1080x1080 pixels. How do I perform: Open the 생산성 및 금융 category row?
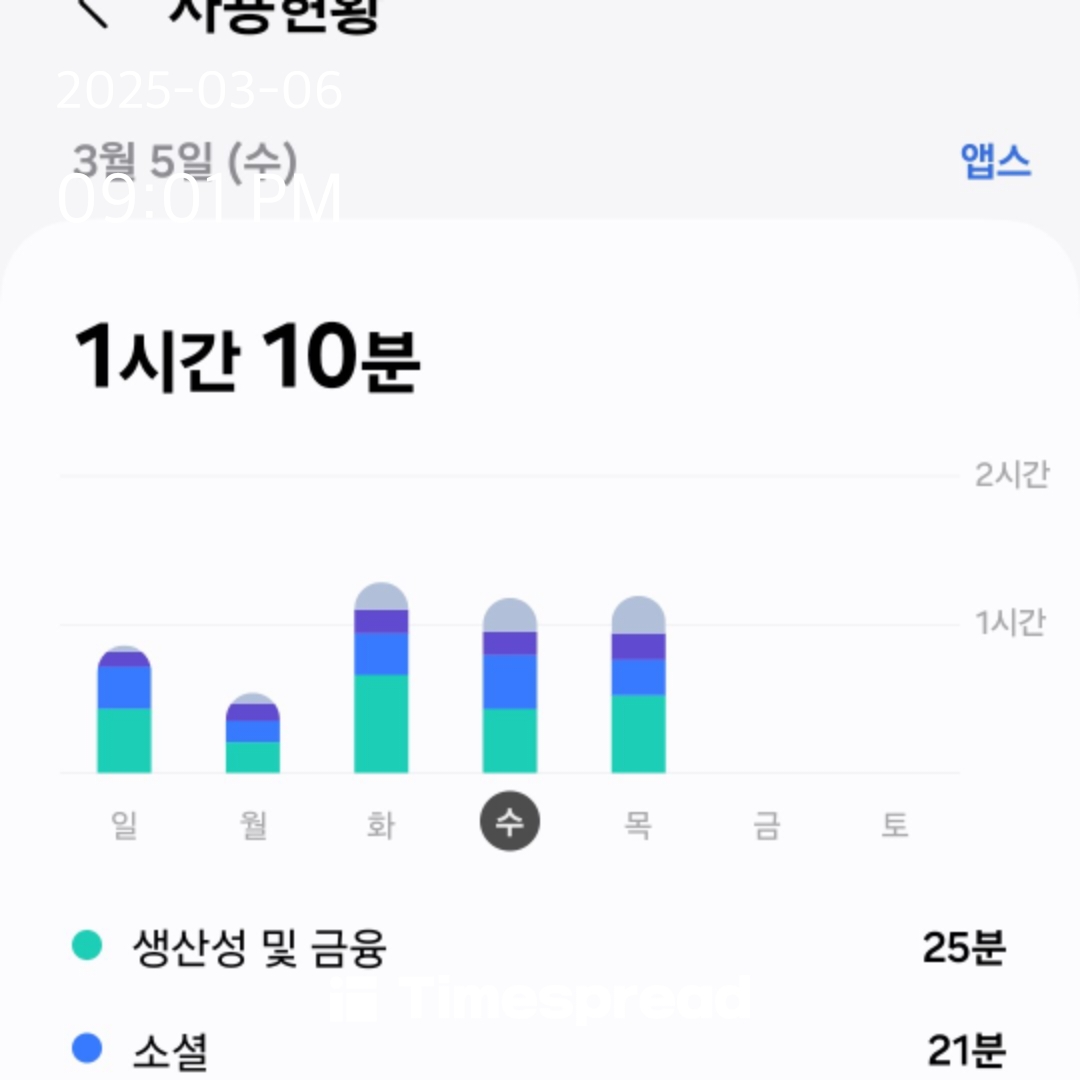click(x=539, y=947)
